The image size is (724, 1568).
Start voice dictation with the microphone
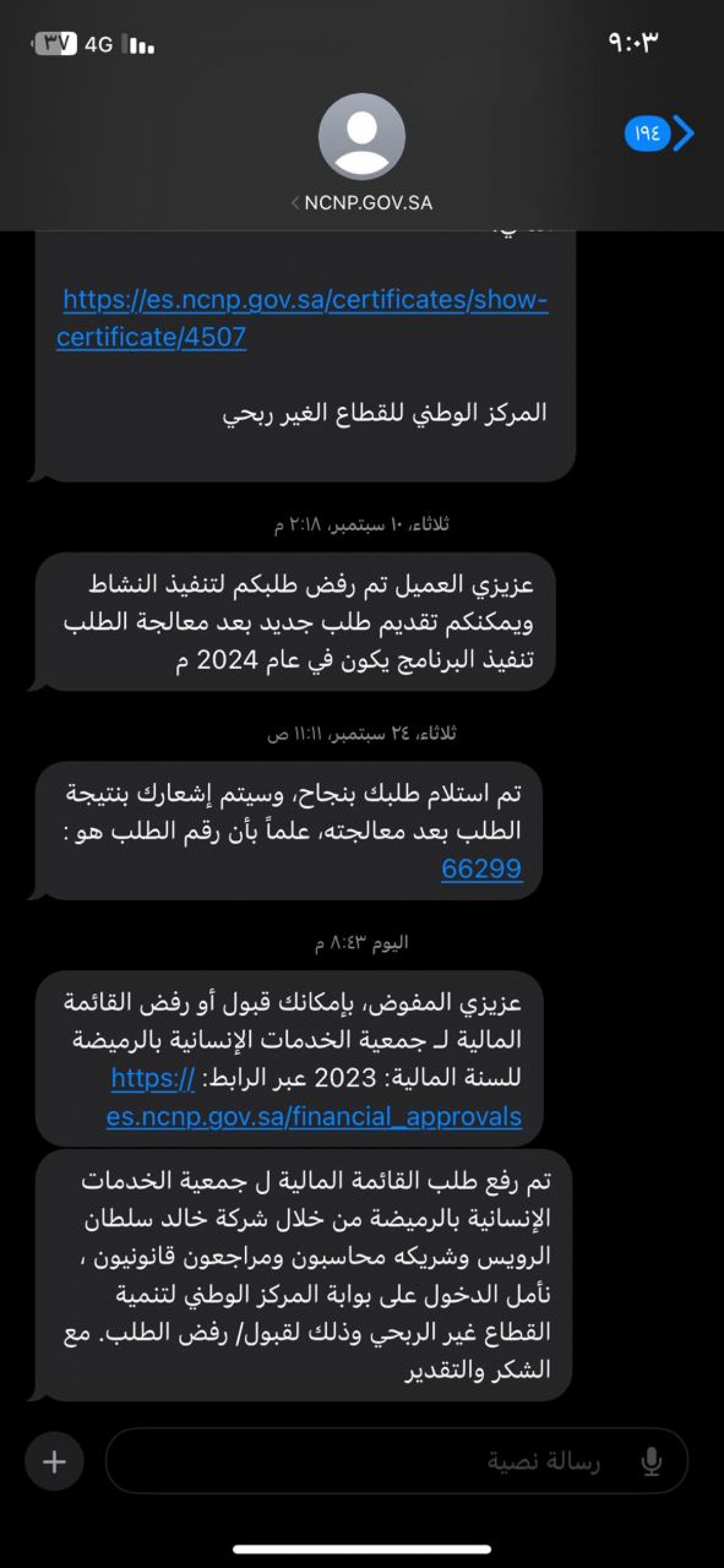[x=651, y=1462]
